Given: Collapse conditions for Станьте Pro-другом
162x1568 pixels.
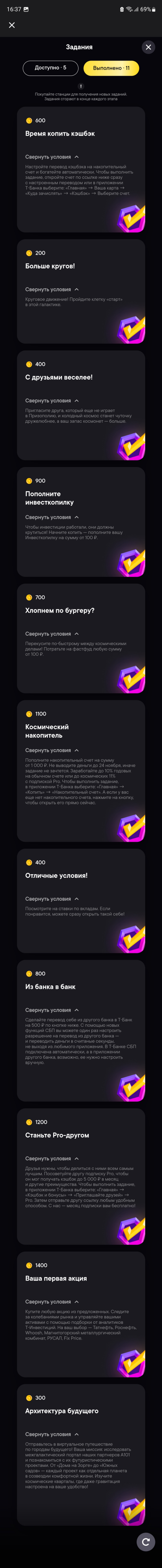Looking at the screenshot, I should point(52,1159).
